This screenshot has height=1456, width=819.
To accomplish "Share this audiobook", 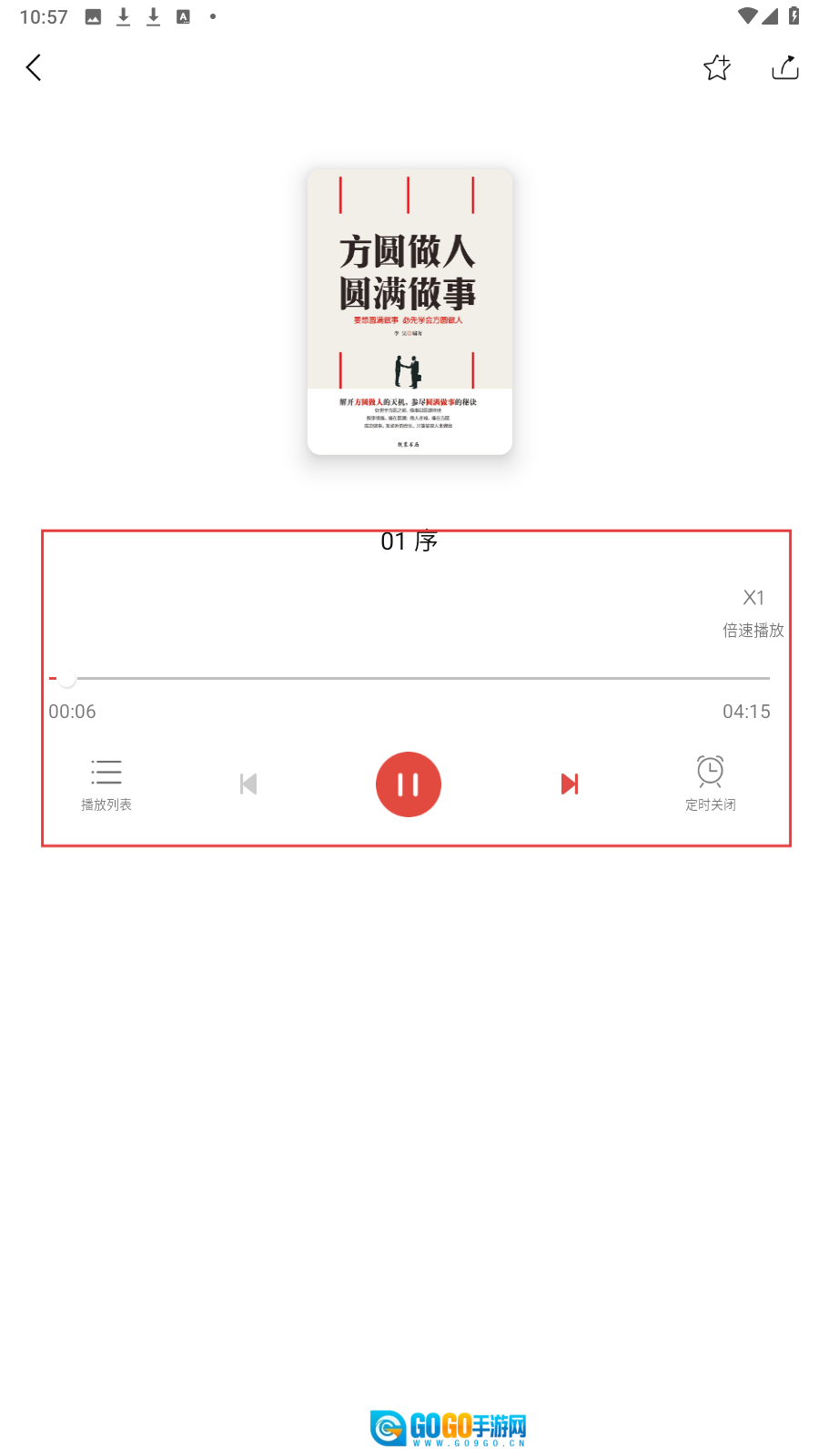I will [x=784, y=67].
